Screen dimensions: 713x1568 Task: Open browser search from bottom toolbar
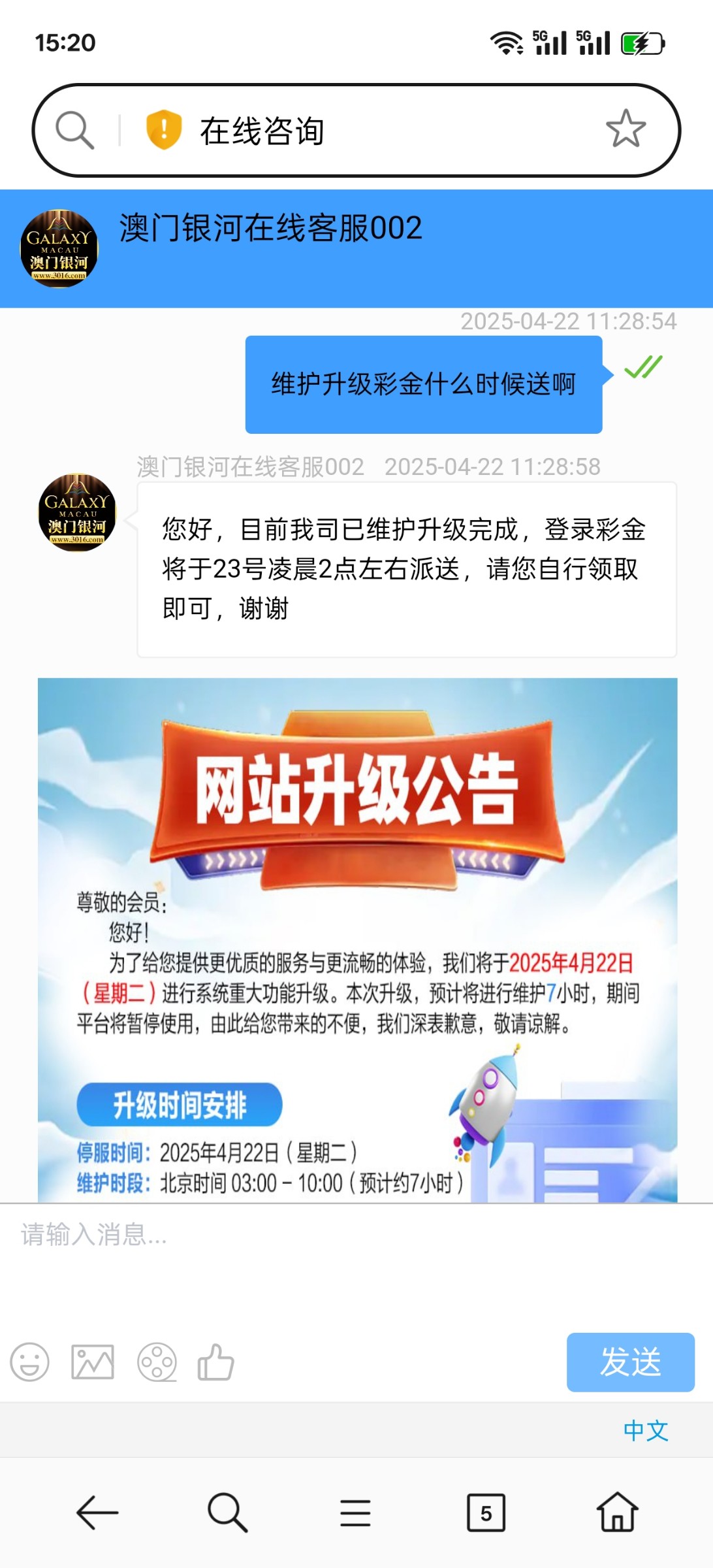point(227,1512)
